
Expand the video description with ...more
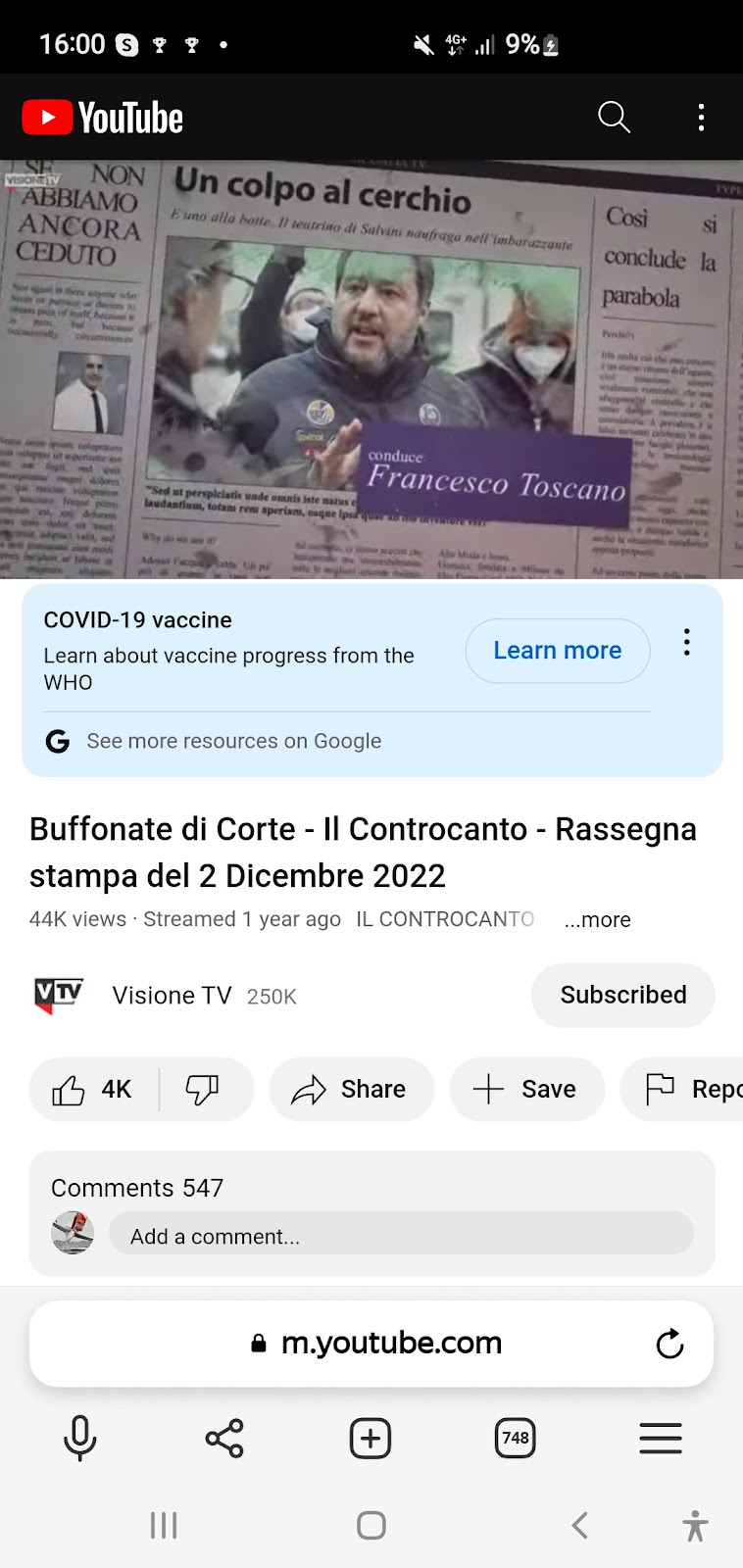[x=597, y=920]
